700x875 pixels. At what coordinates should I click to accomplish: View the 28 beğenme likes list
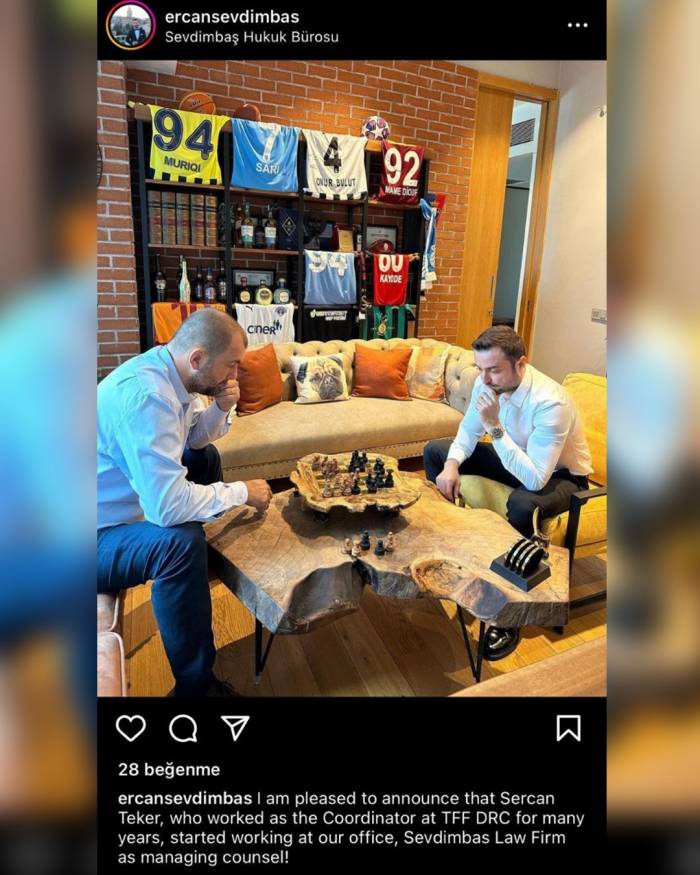point(169,770)
